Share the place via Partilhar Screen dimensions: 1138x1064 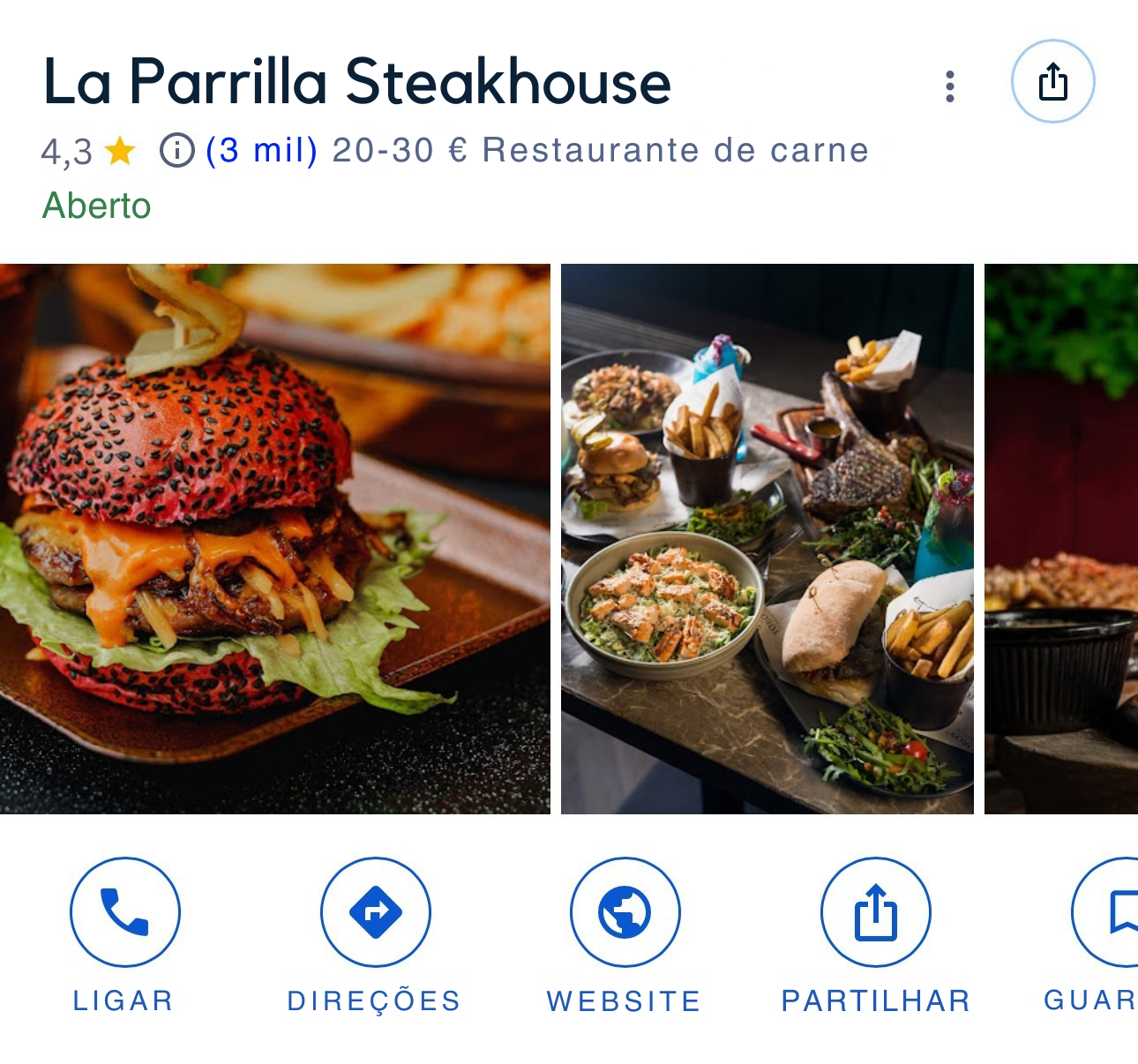coord(875,912)
